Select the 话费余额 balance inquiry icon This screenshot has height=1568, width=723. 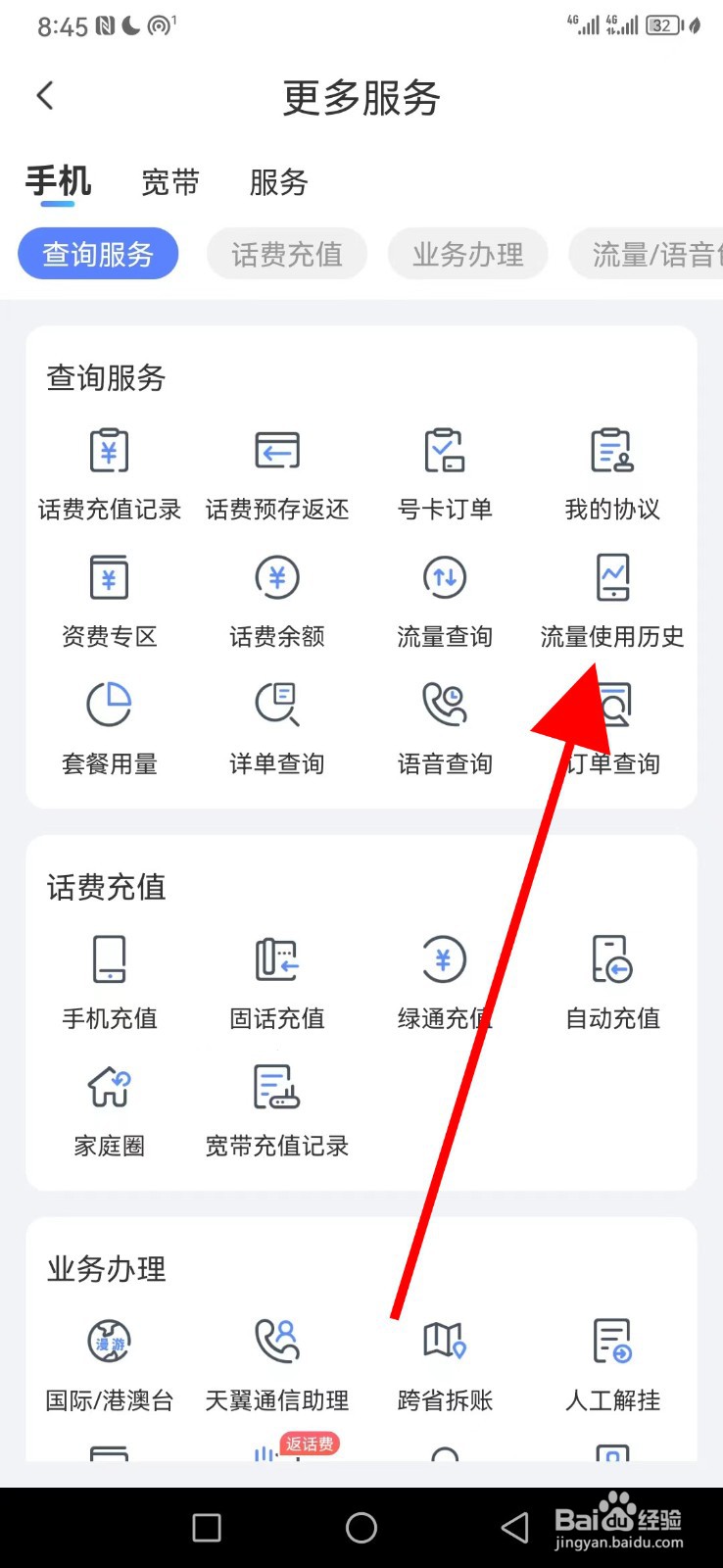pos(276,598)
